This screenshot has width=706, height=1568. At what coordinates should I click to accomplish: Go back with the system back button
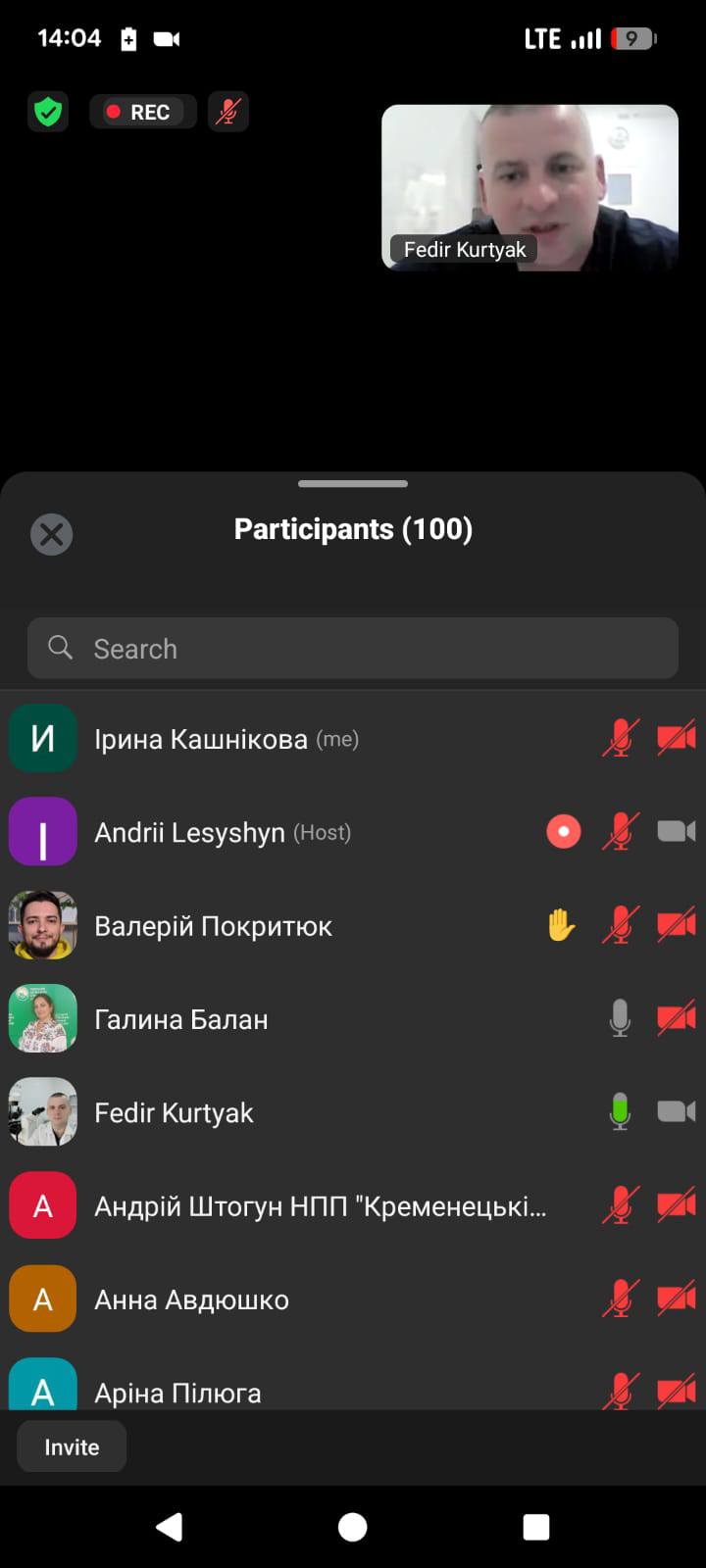point(169,1527)
